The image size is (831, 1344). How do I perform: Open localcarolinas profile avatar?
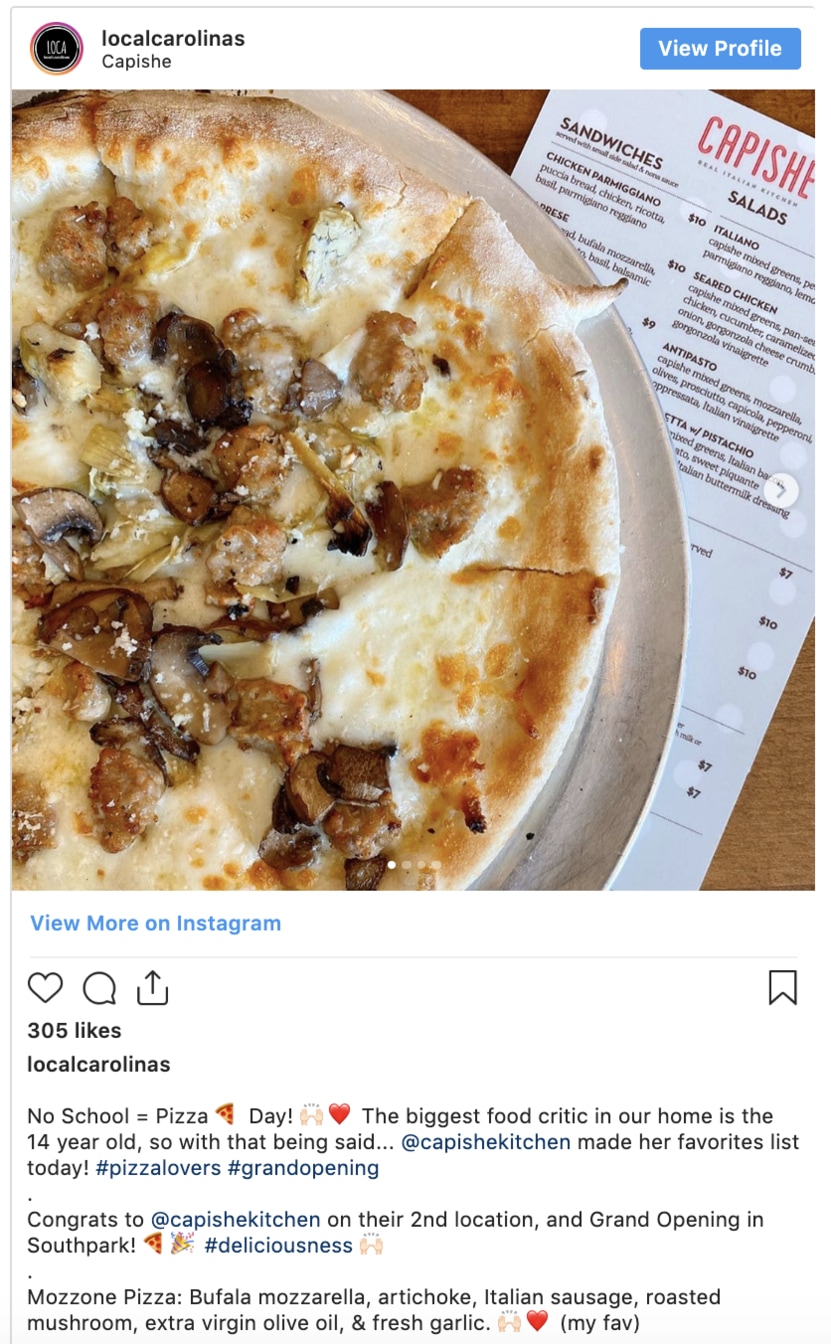(x=57, y=49)
